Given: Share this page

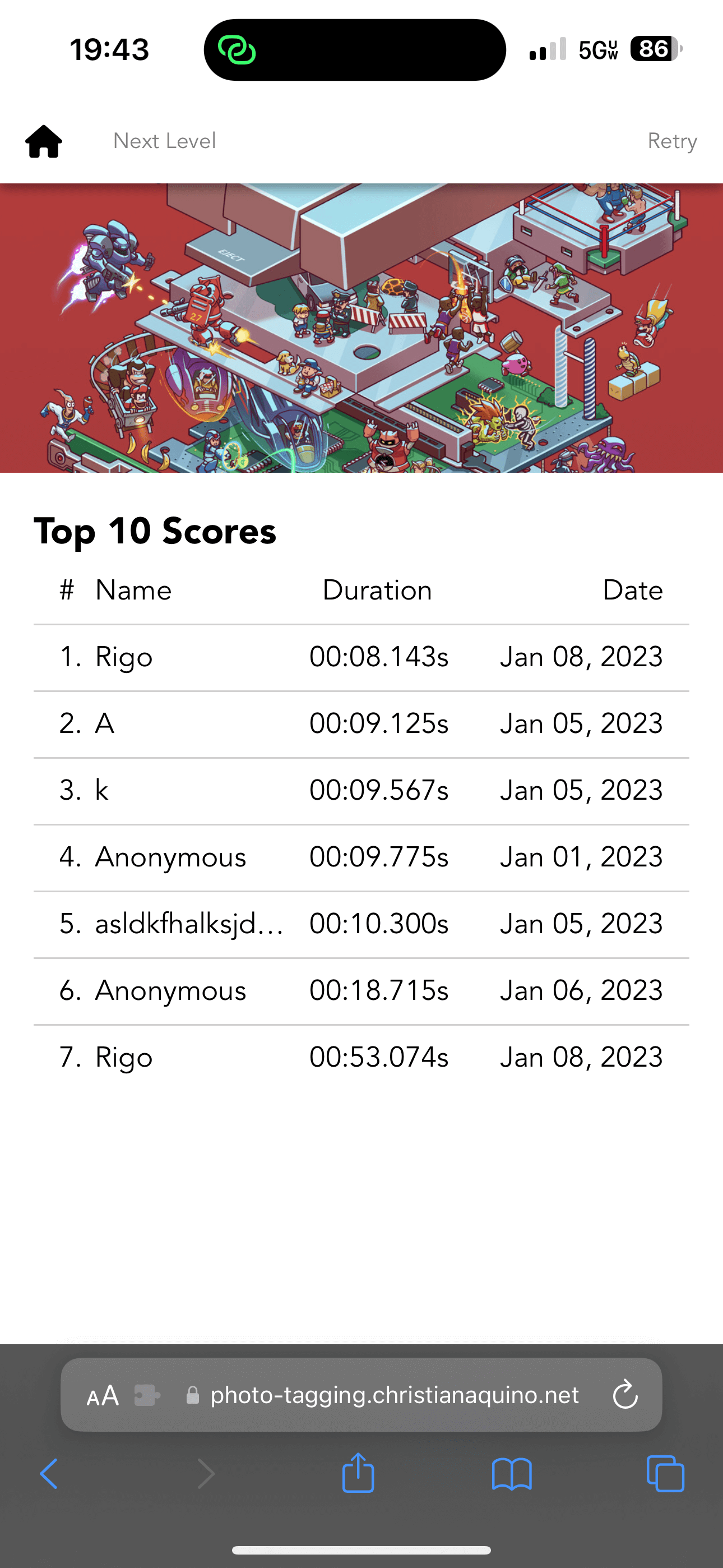Looking at the screenshot, I should (358, 1472).
